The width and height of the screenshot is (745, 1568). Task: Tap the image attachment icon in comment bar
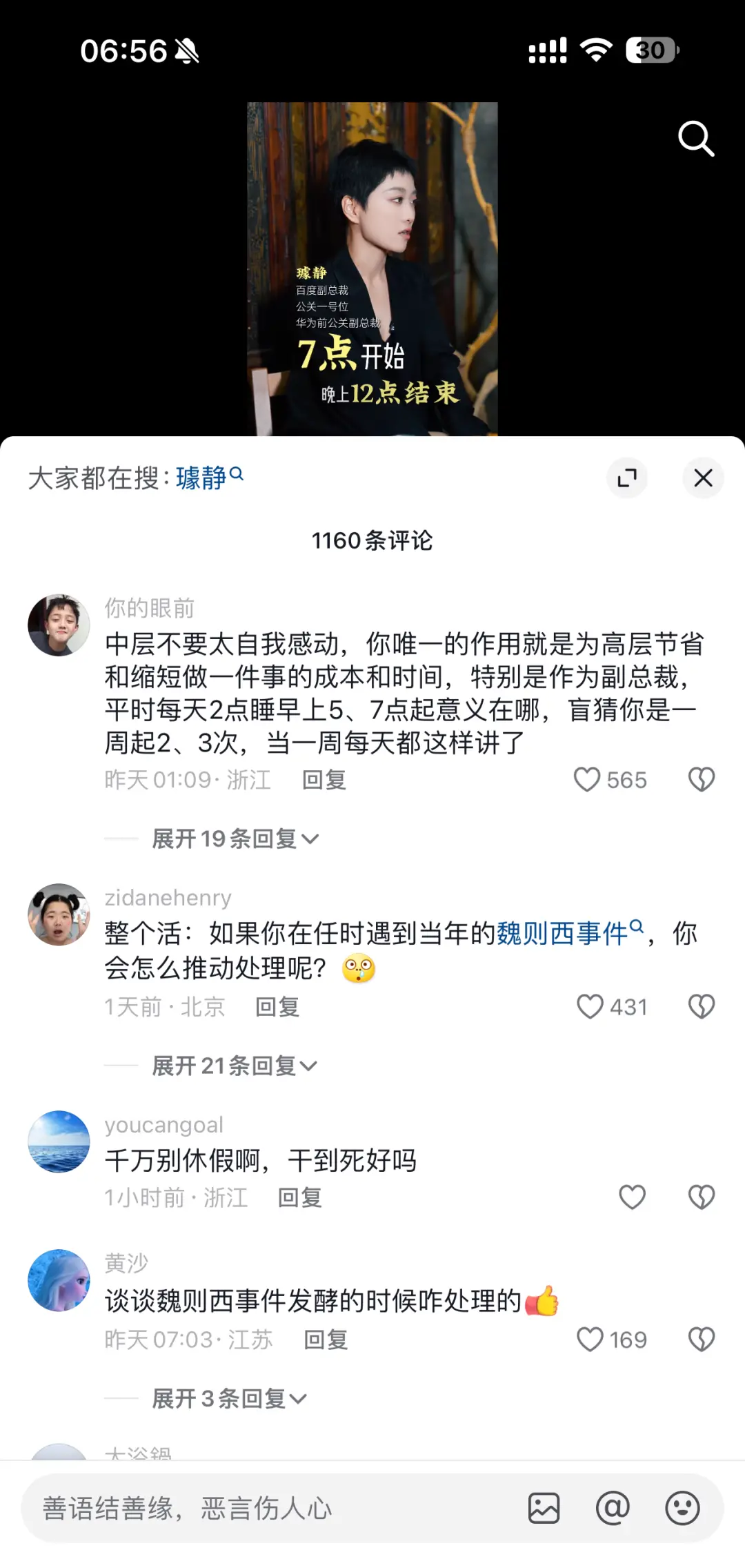pyautogui.click(x=544, y=1509)
